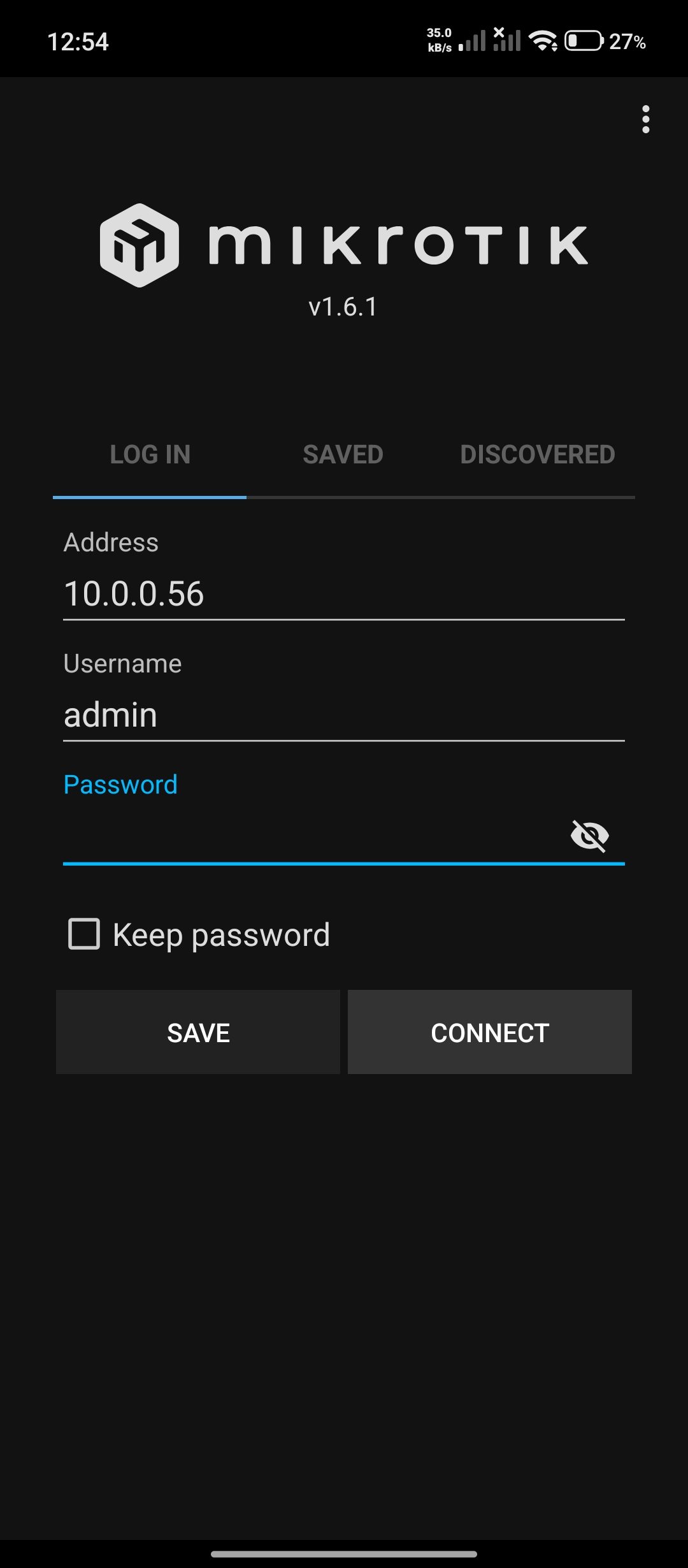688x1568 pixels.
Task: Select the Log In tab
Action: (150, 454)
